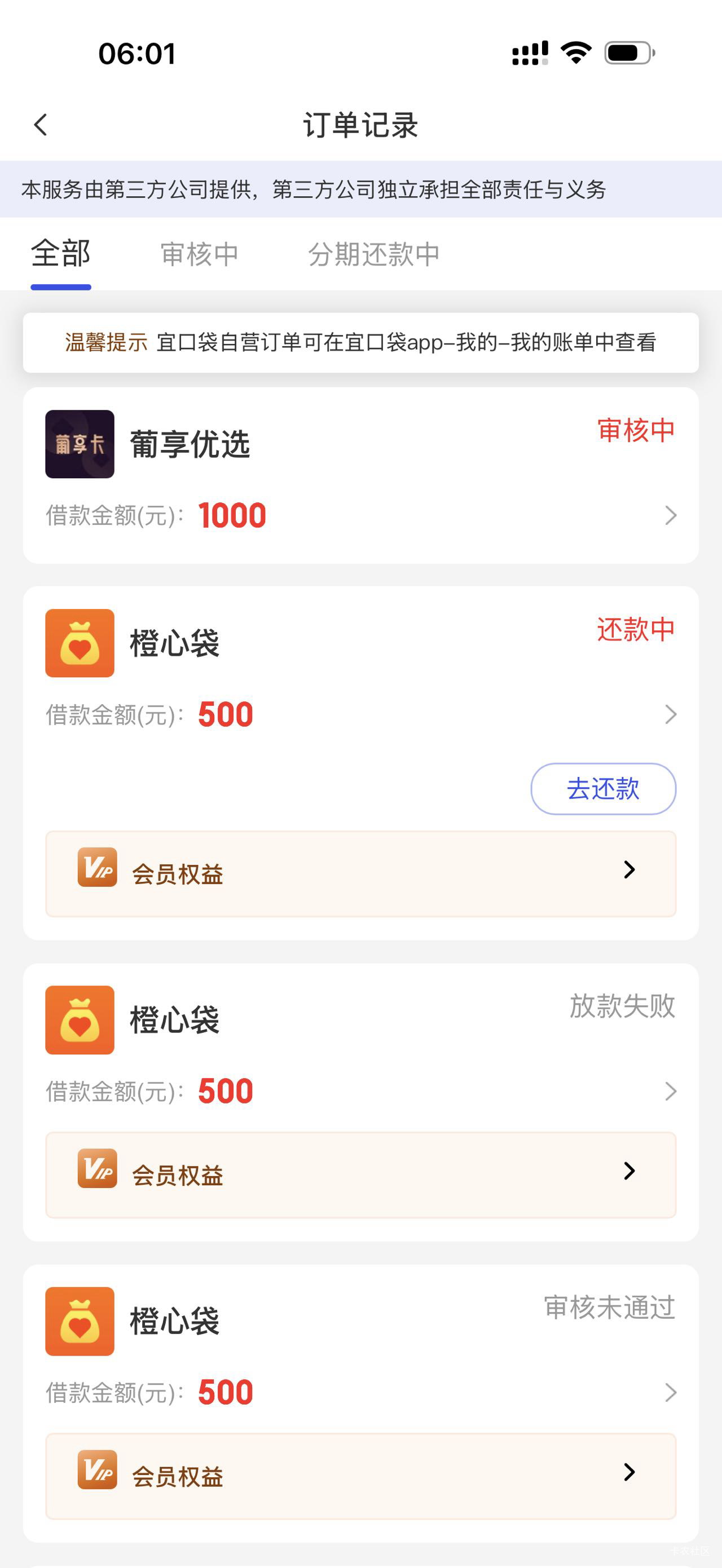Switch to the 审核中 tab
The width and height of the screenshot is (722, 1568).
[199, 254]
